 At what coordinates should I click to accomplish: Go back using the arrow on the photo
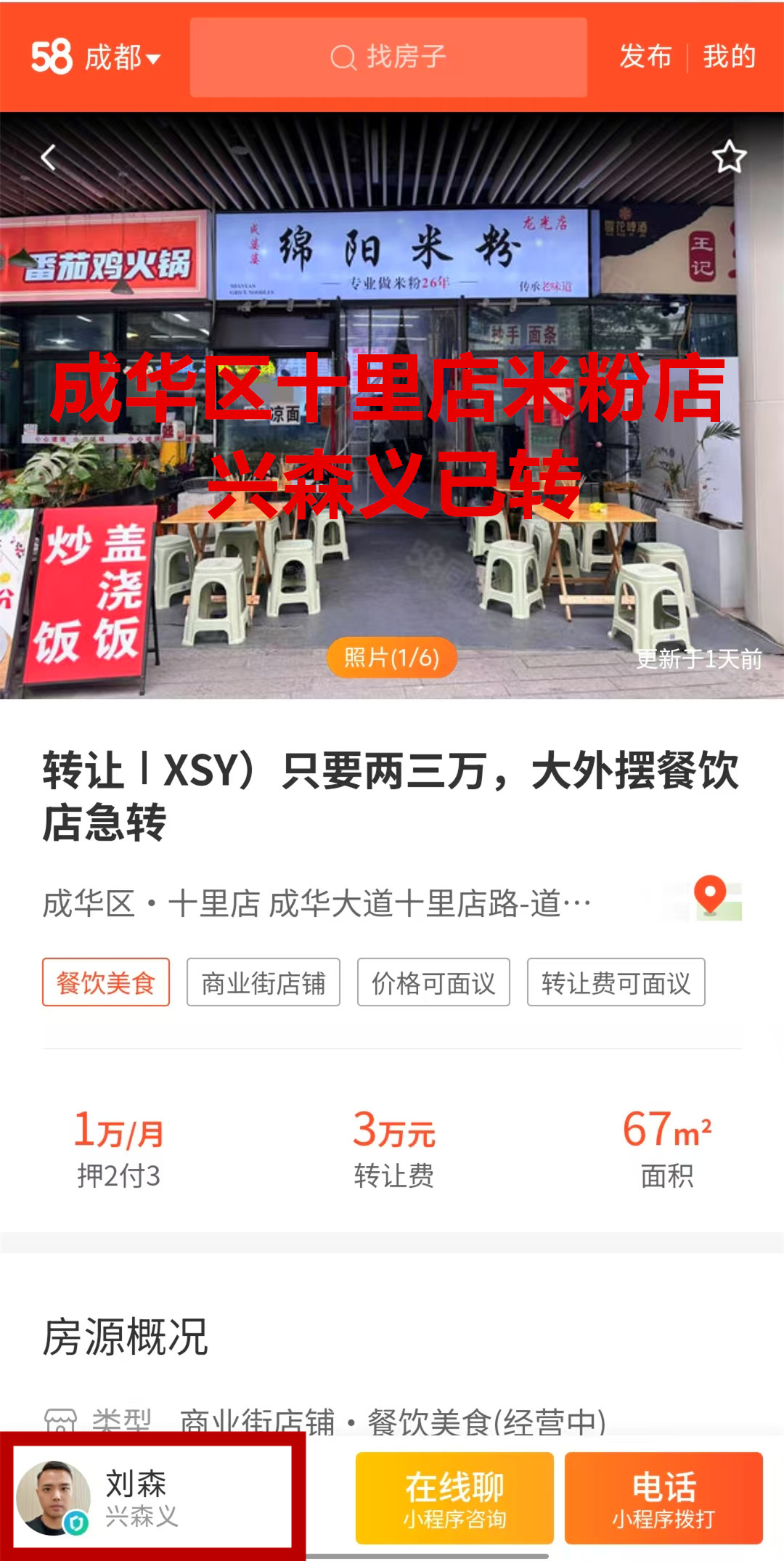click(49, 157)
